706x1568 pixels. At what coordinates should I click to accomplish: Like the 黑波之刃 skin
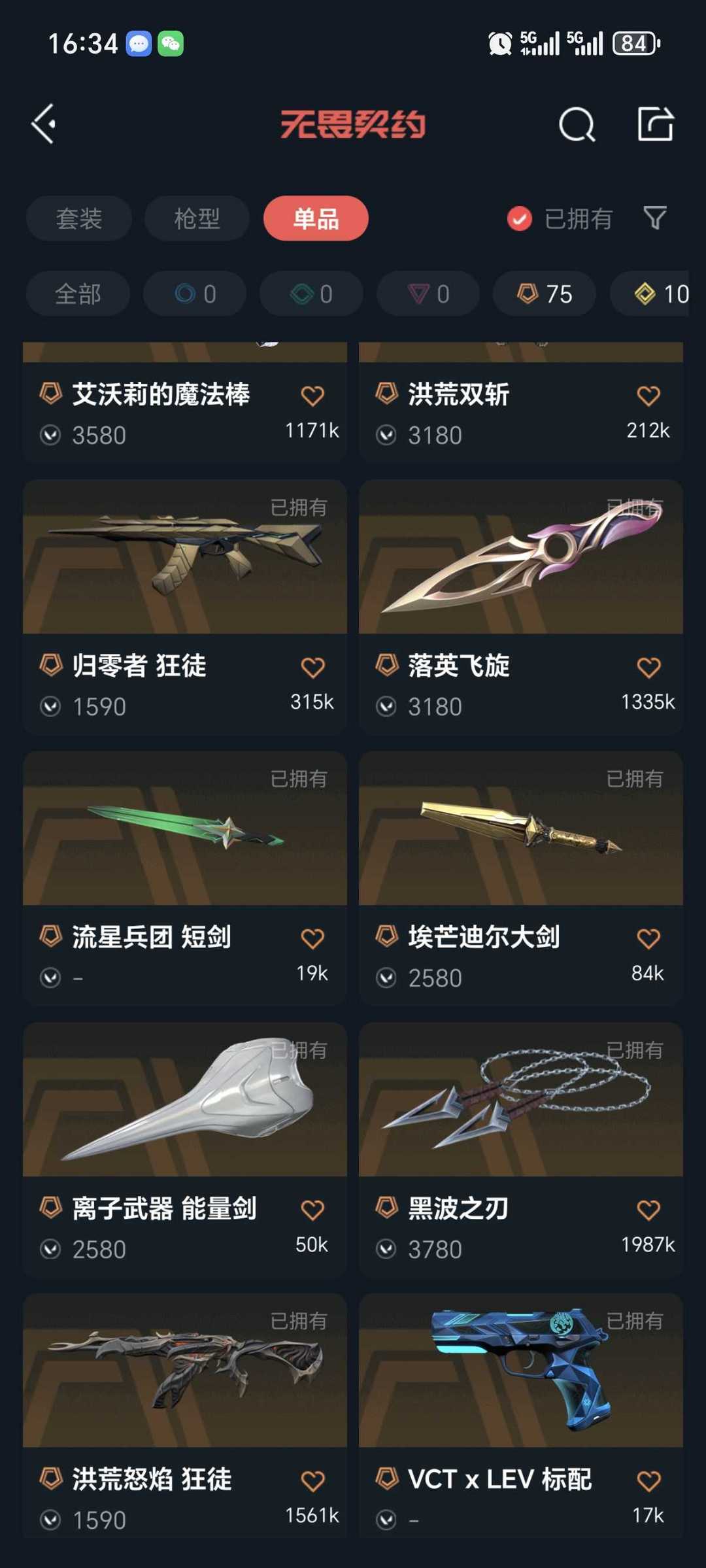(648, 1210)
